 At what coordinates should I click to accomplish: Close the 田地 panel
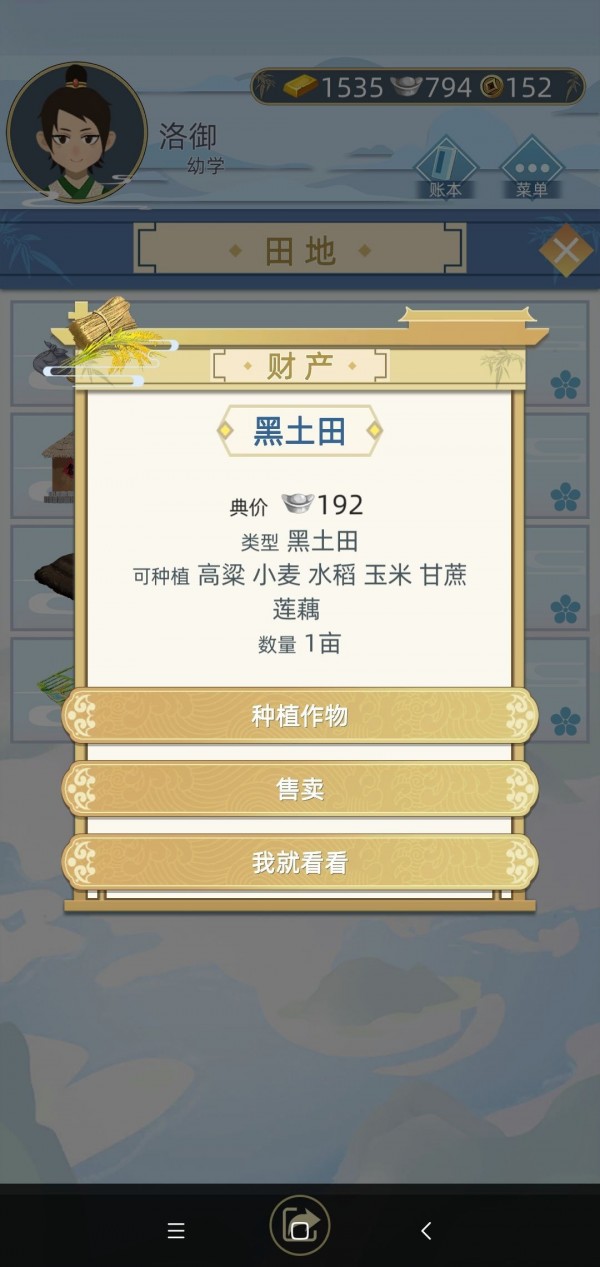click(x=566, y=251)
